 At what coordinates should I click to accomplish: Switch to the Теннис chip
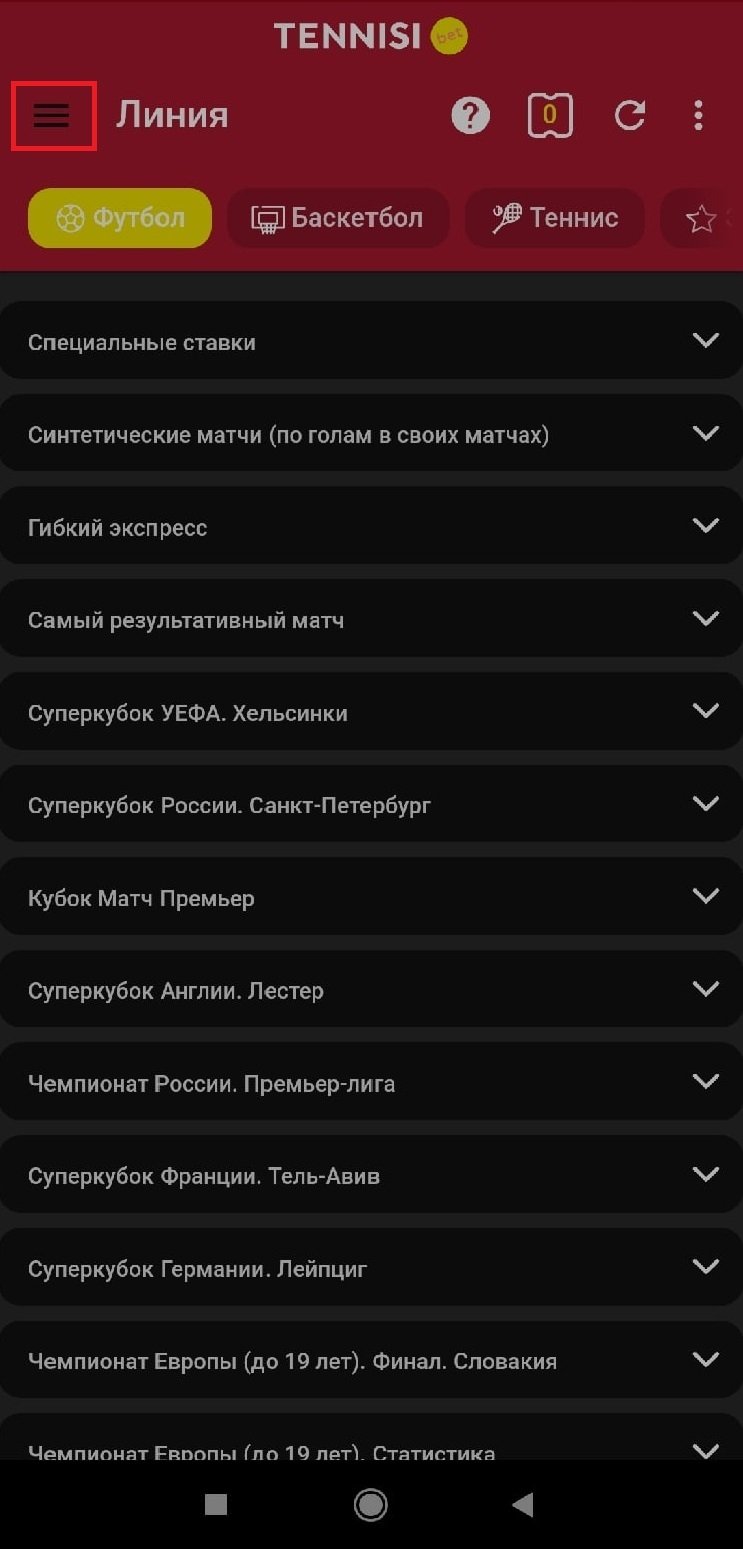(555, 218)
